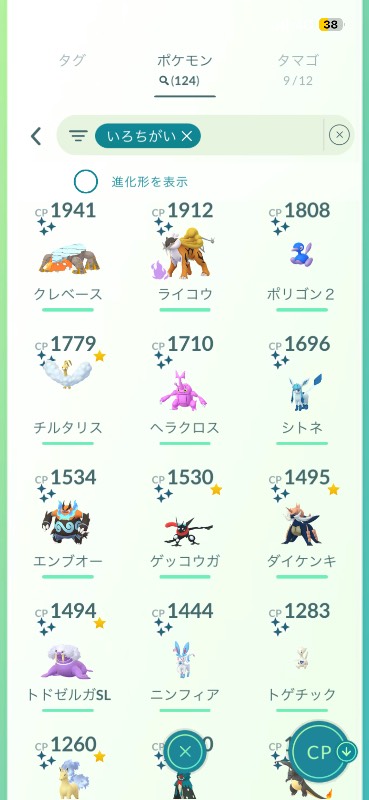Open the search filter menu icon
This screenshot has width=369, height=800.
point(78,136)
